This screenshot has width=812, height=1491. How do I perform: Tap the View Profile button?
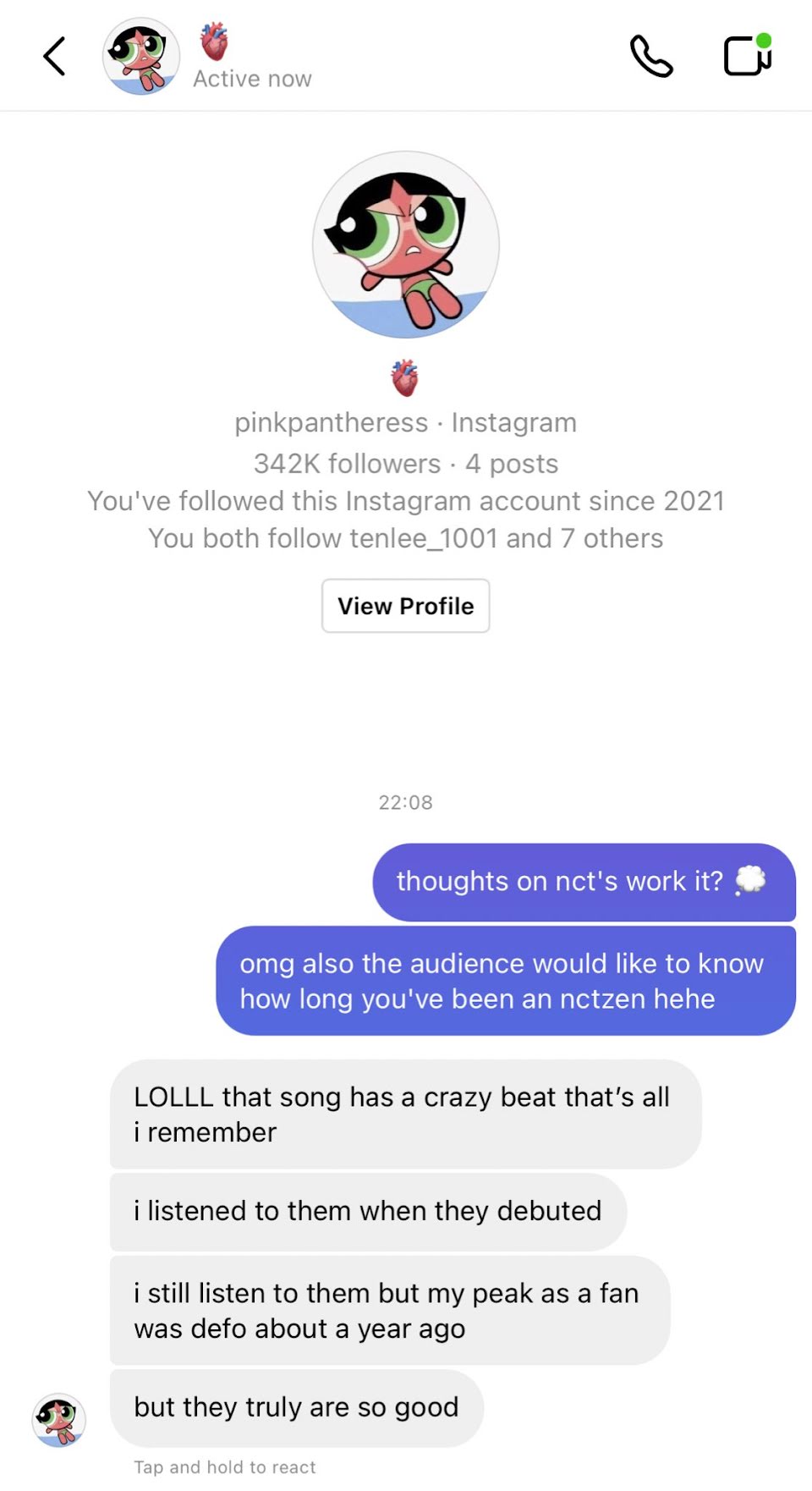pyautogui.click(x=406, y=606)
